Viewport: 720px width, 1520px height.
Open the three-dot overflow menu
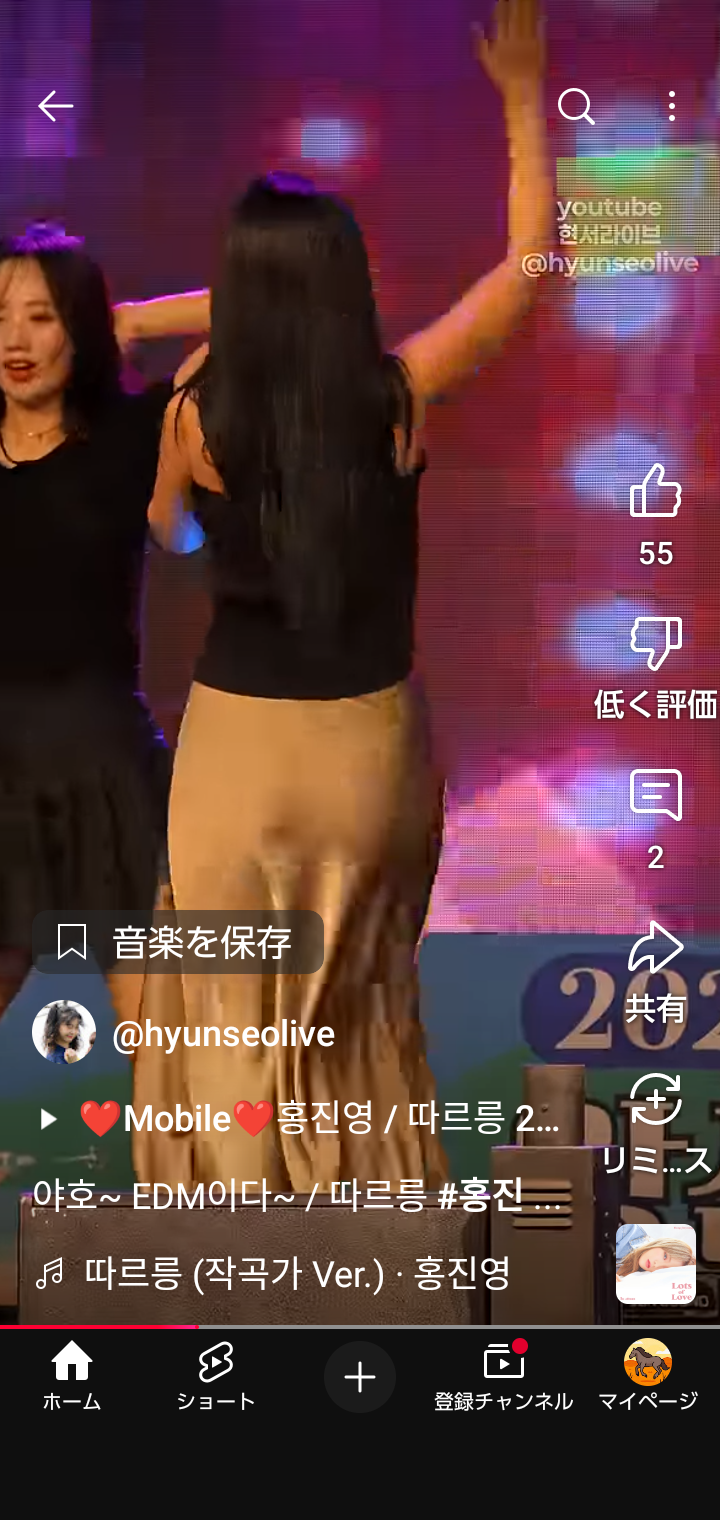[672, 106]
